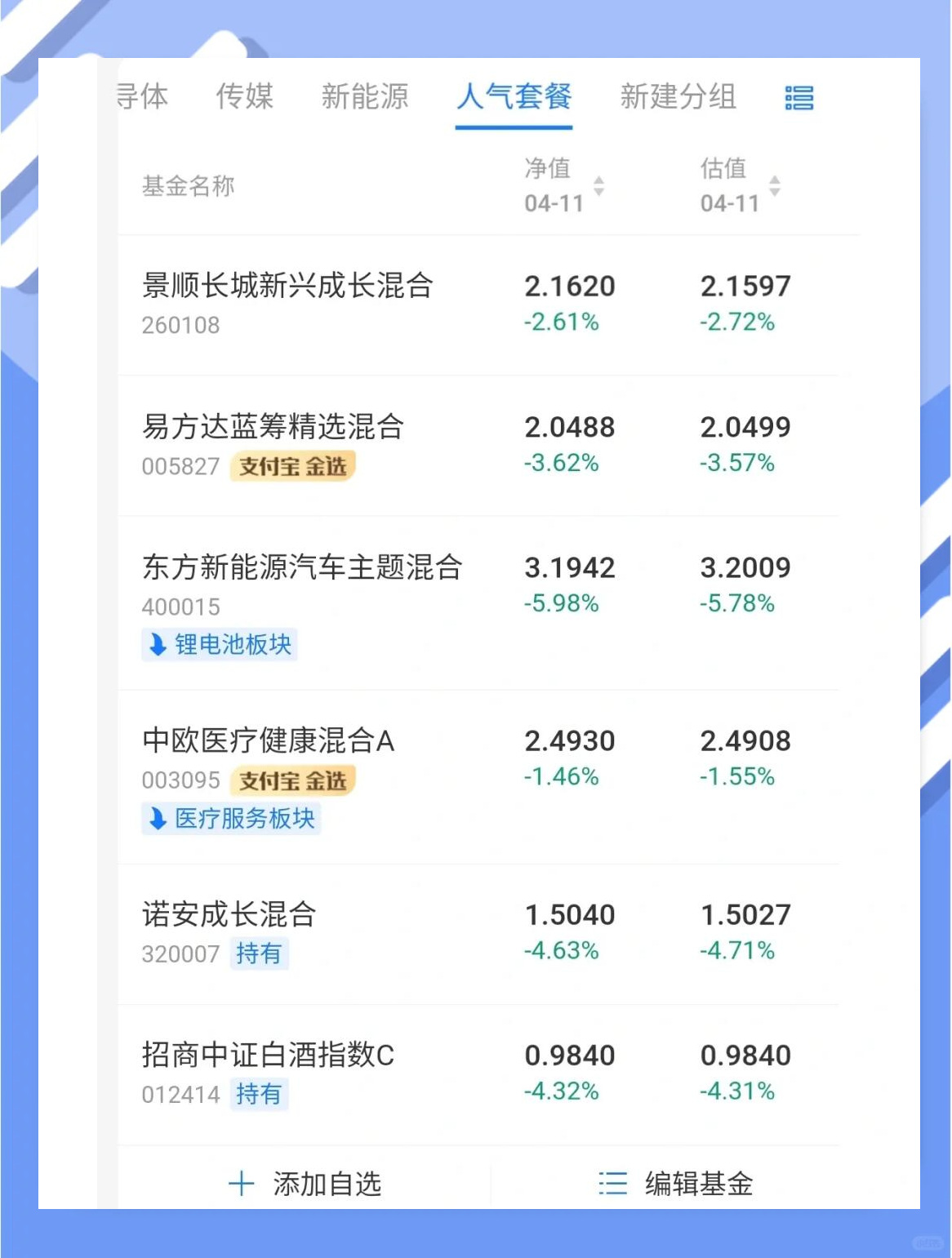Select the 支付宝金选 badge under 中欧医疗健康混合A

(x=292, y=780)
